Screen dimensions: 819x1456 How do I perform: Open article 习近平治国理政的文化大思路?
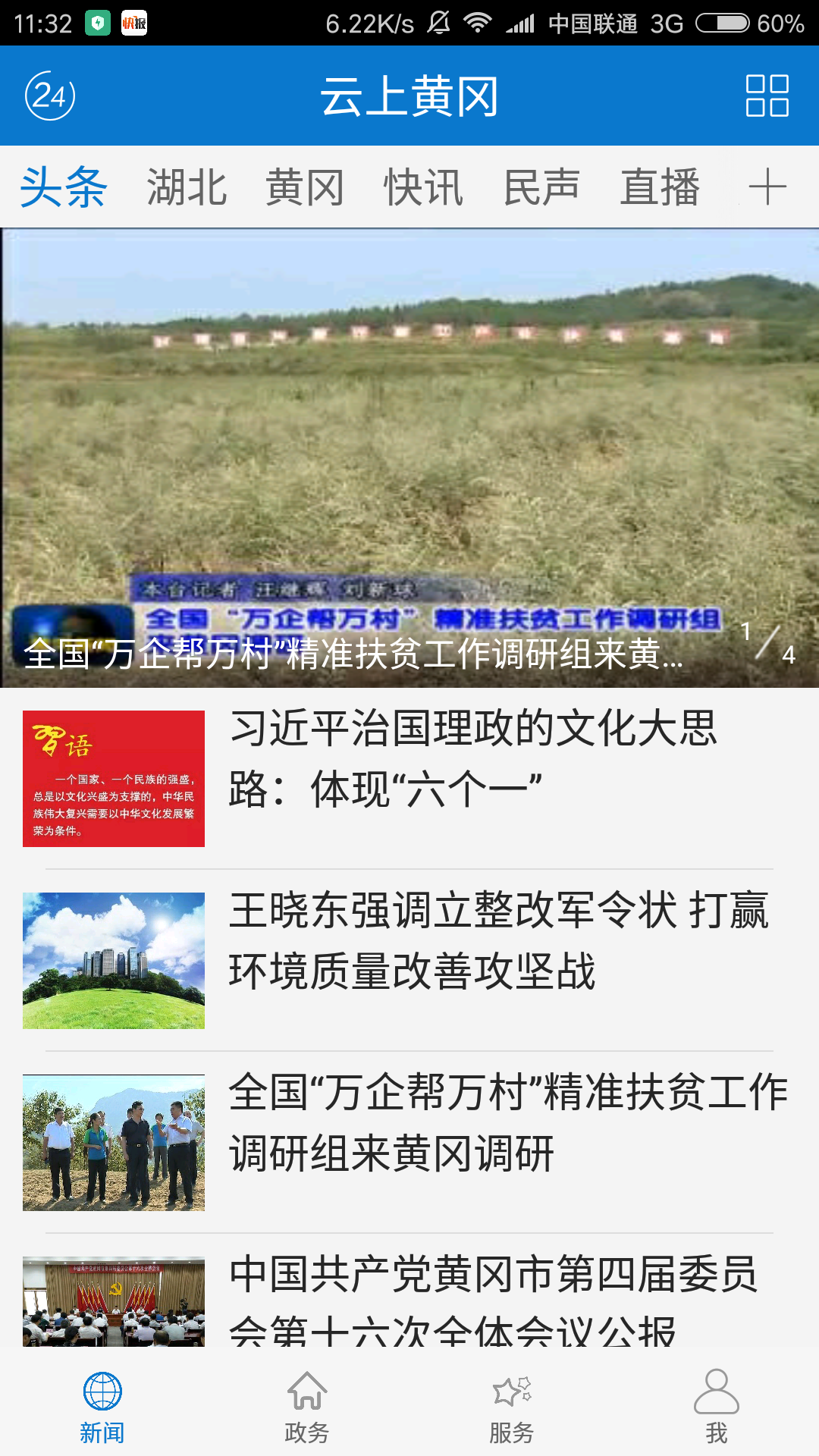pos(409,778)
